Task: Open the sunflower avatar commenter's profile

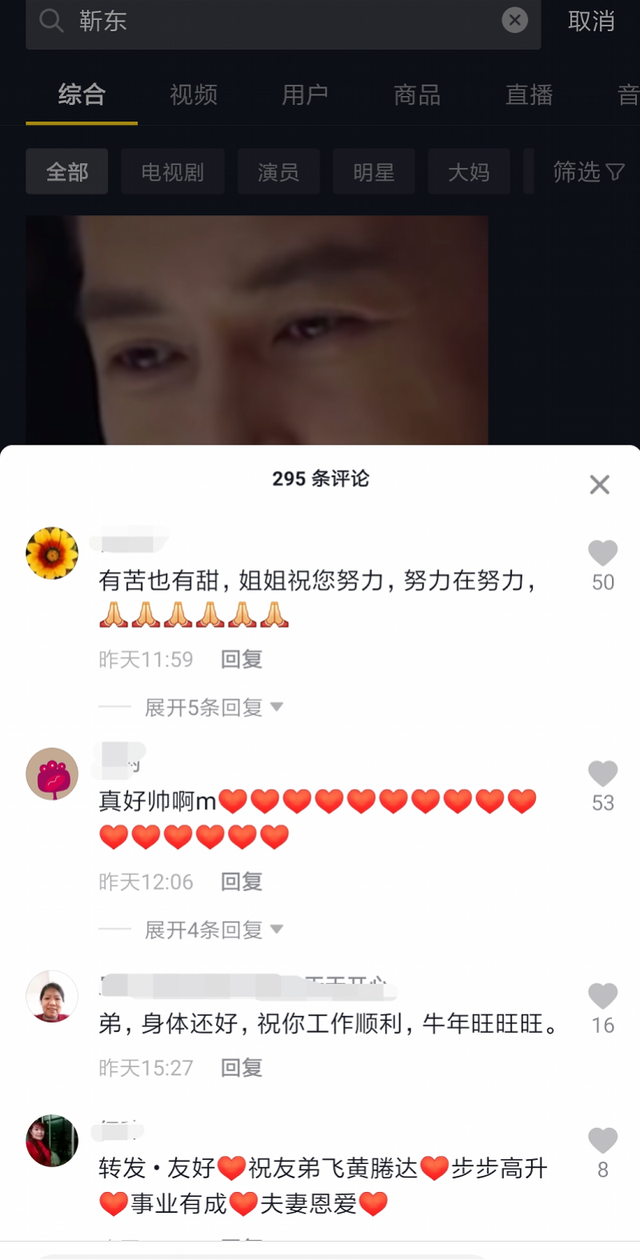Action: (x=52, y=553)
